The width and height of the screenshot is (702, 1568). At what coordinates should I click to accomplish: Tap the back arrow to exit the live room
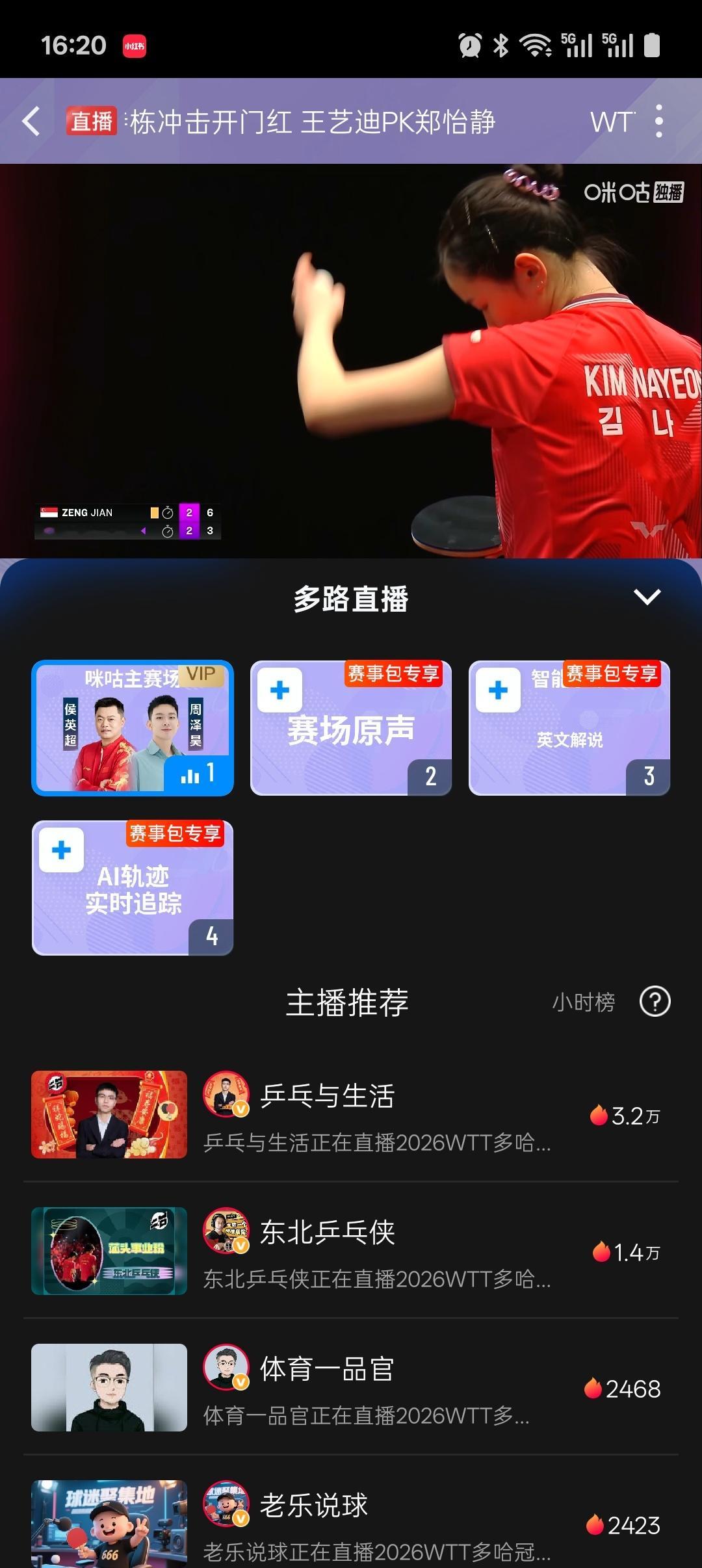(31, 121)
